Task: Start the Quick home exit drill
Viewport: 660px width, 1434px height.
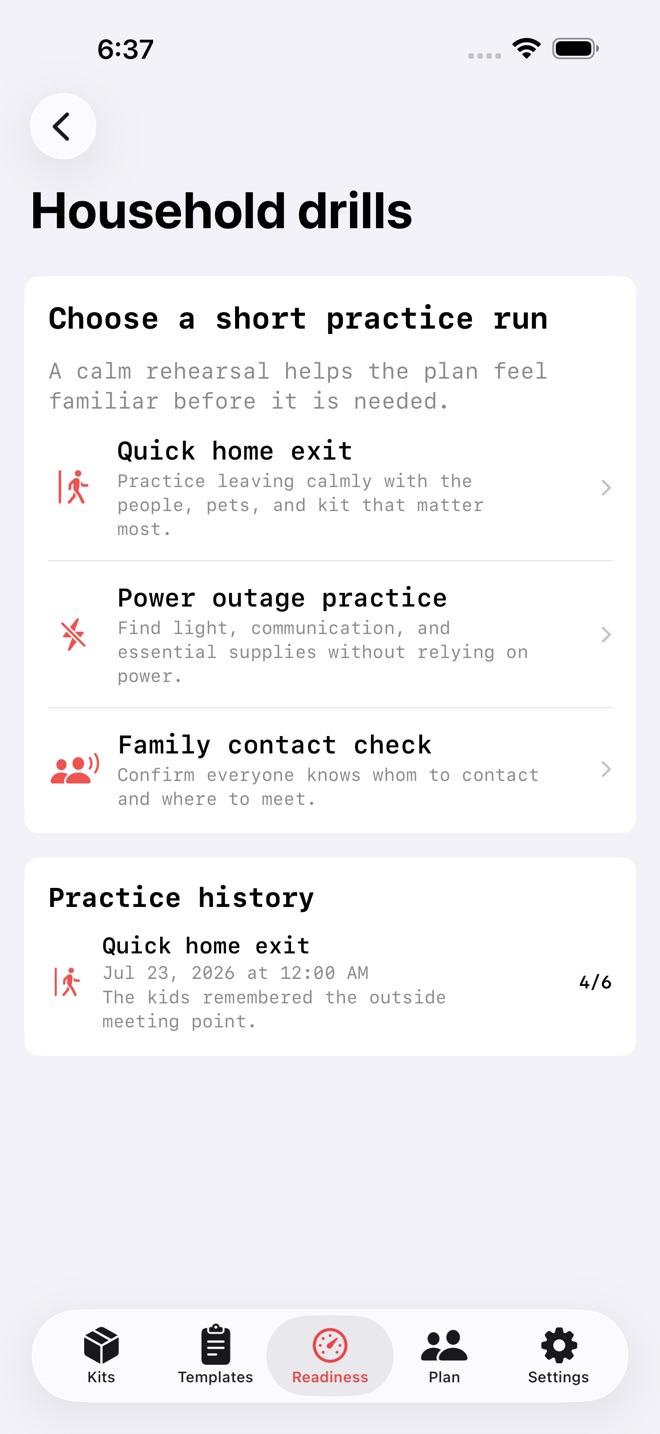Action: pos(330,488)
